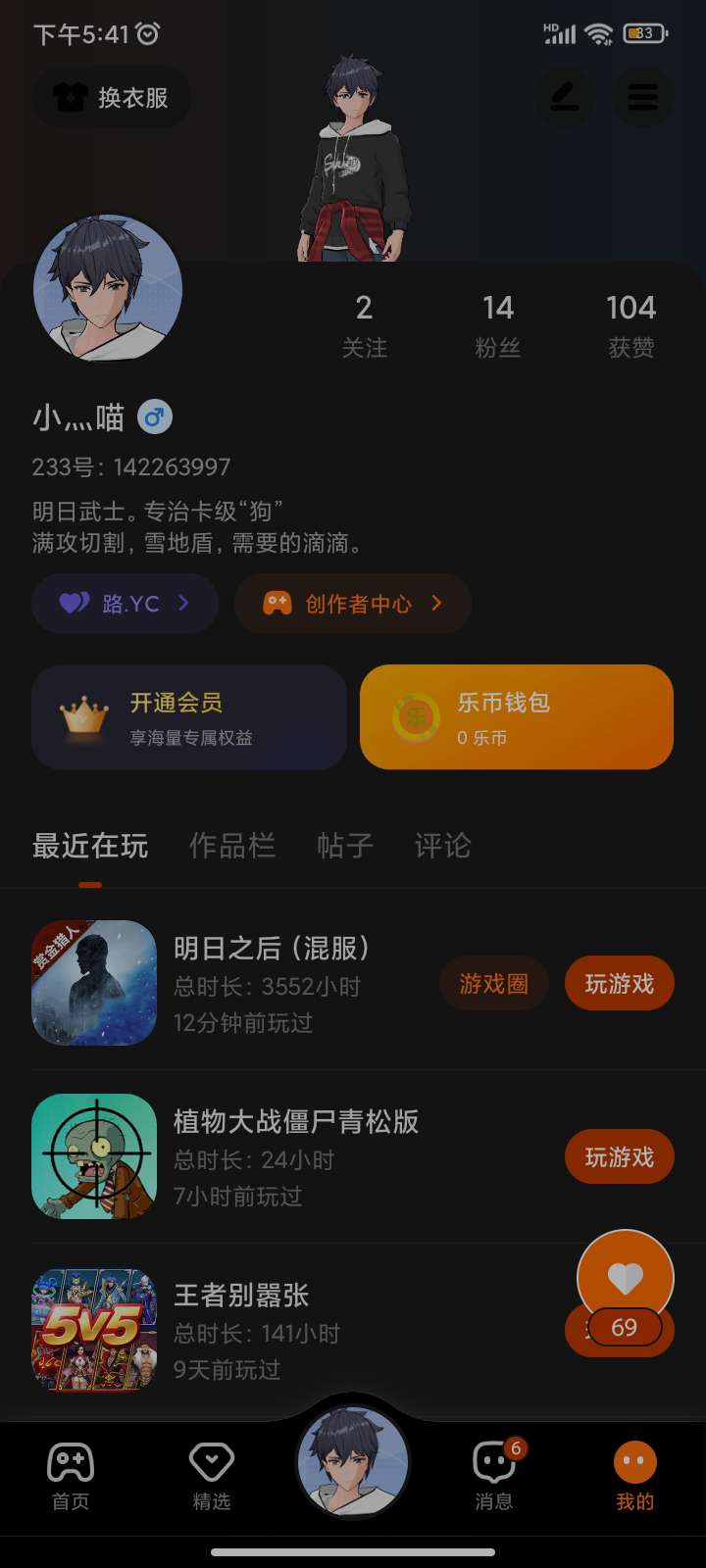The width and height of the screenshot is (706, 1568).
Task: Open the 开通会员 membership card
Action: click(189, 717)
